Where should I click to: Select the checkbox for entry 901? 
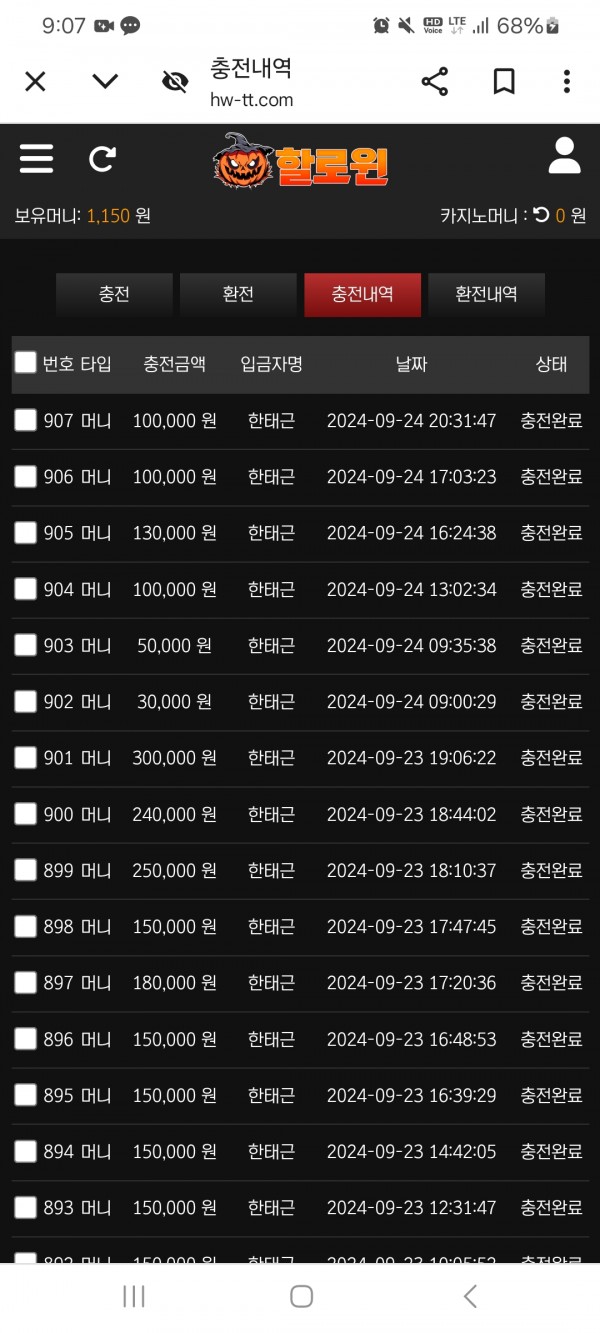(25, 758)
